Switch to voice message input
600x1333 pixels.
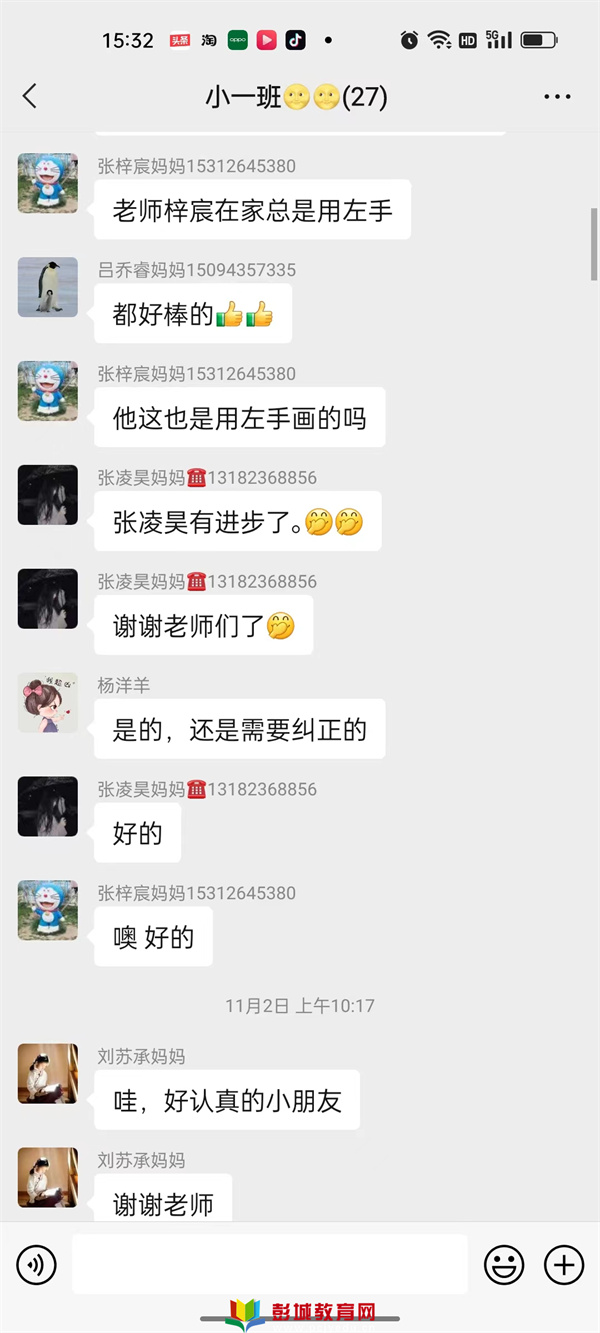pos(37,1265)
